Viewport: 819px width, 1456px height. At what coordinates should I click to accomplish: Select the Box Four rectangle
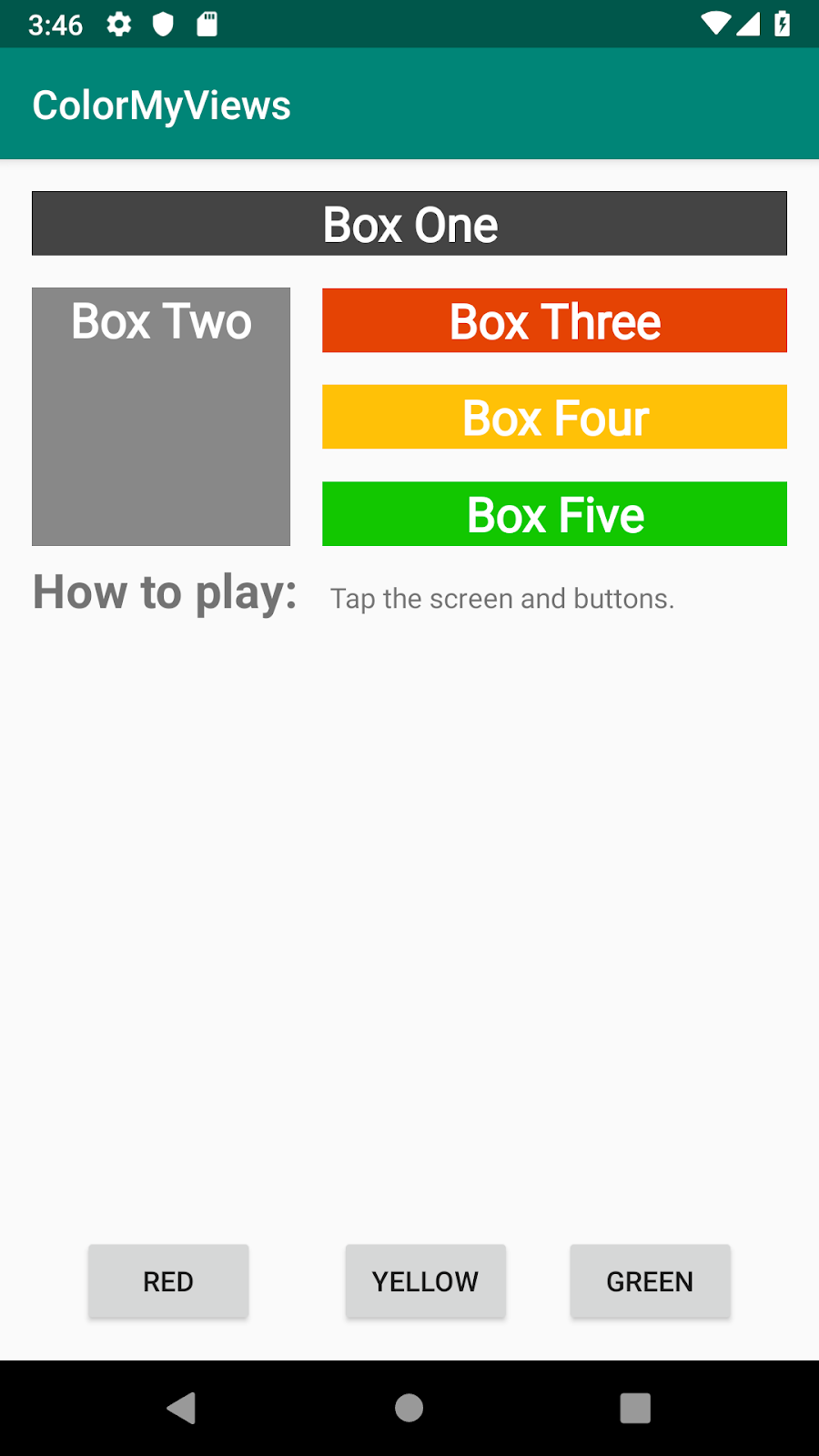pyautogui.click(x=554, y=417)
